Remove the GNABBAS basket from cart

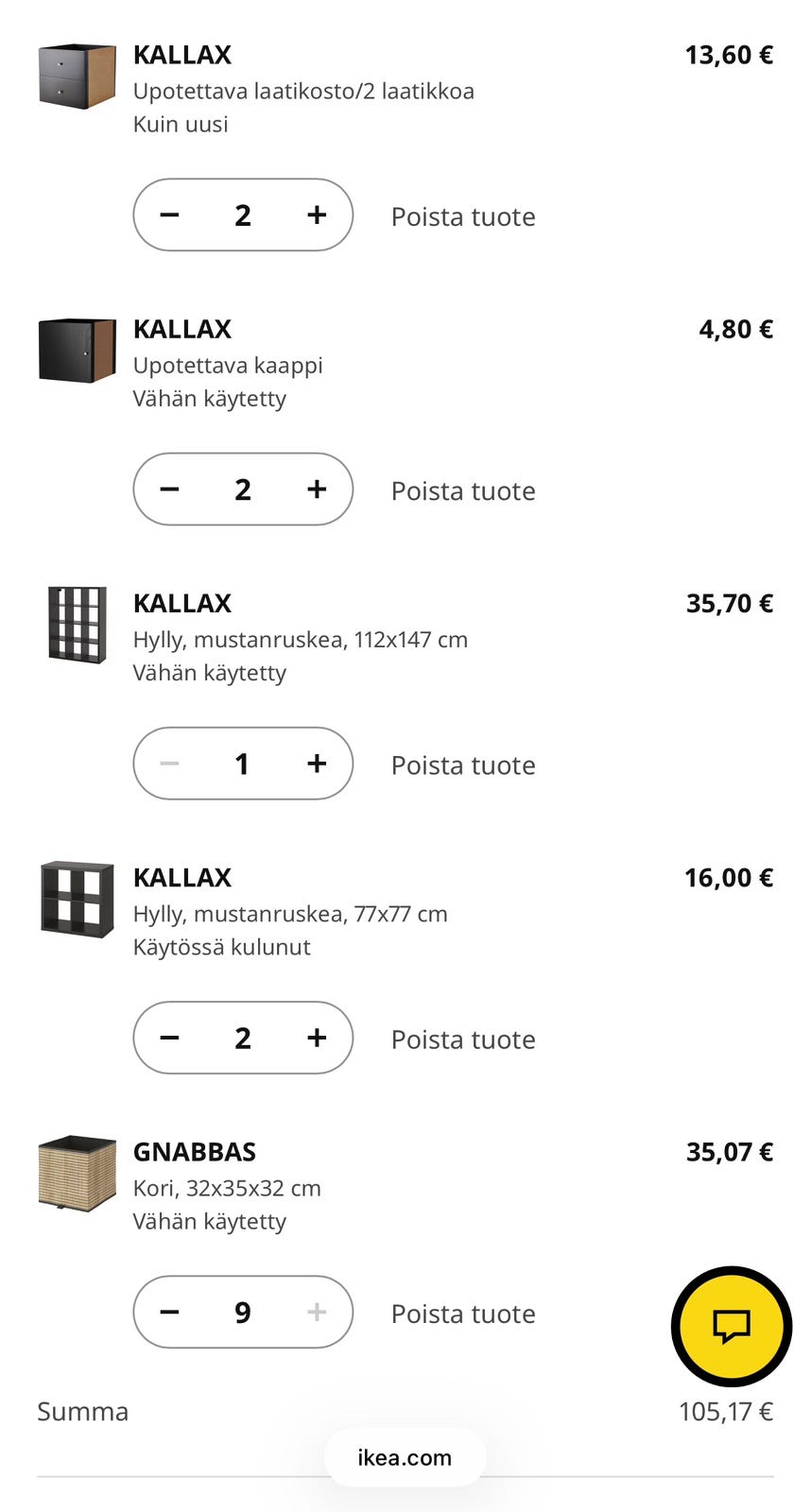pyautogui.click(x=463, y=1313)
